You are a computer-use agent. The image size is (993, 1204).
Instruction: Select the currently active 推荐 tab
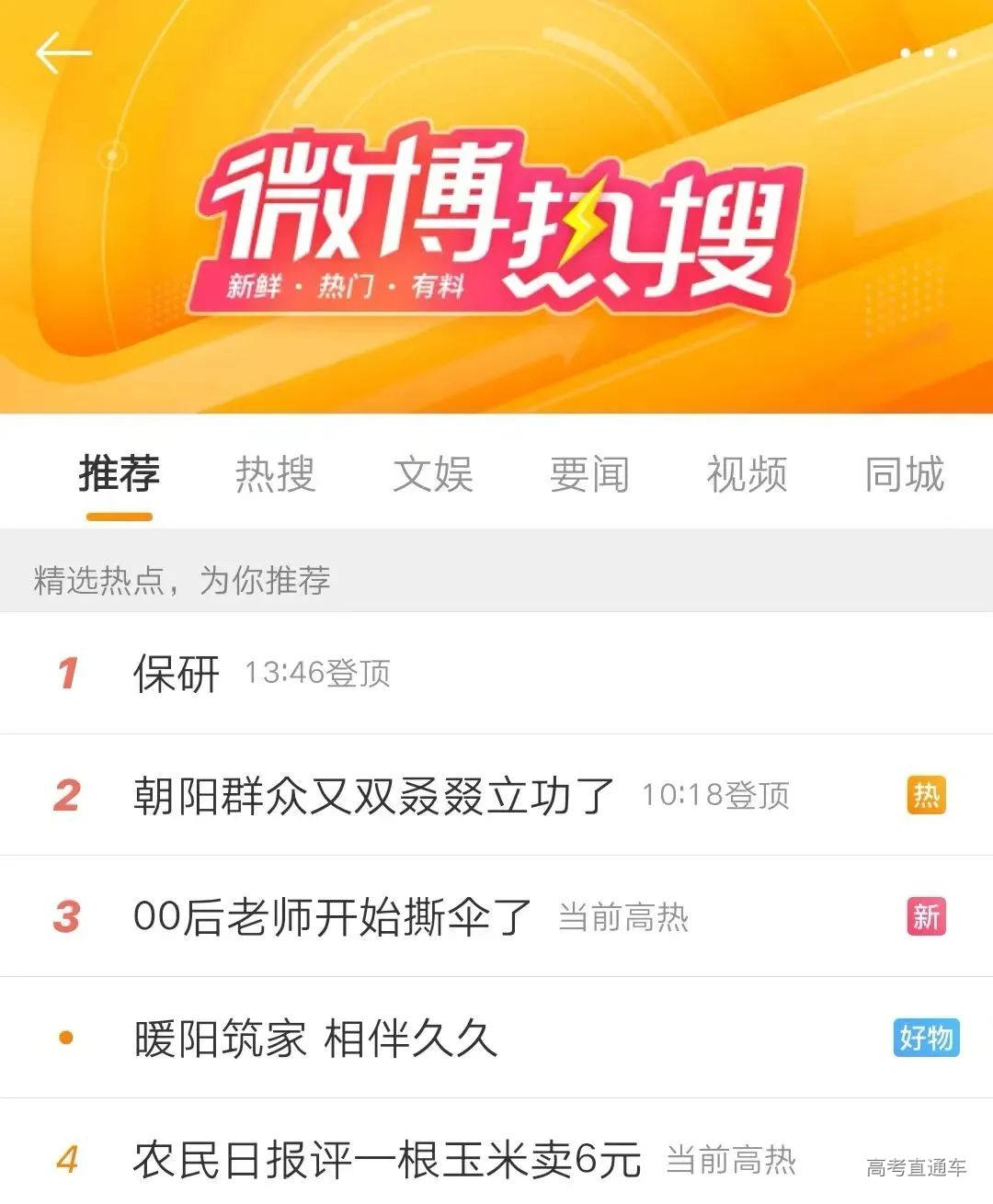click(x=120, y=474)
